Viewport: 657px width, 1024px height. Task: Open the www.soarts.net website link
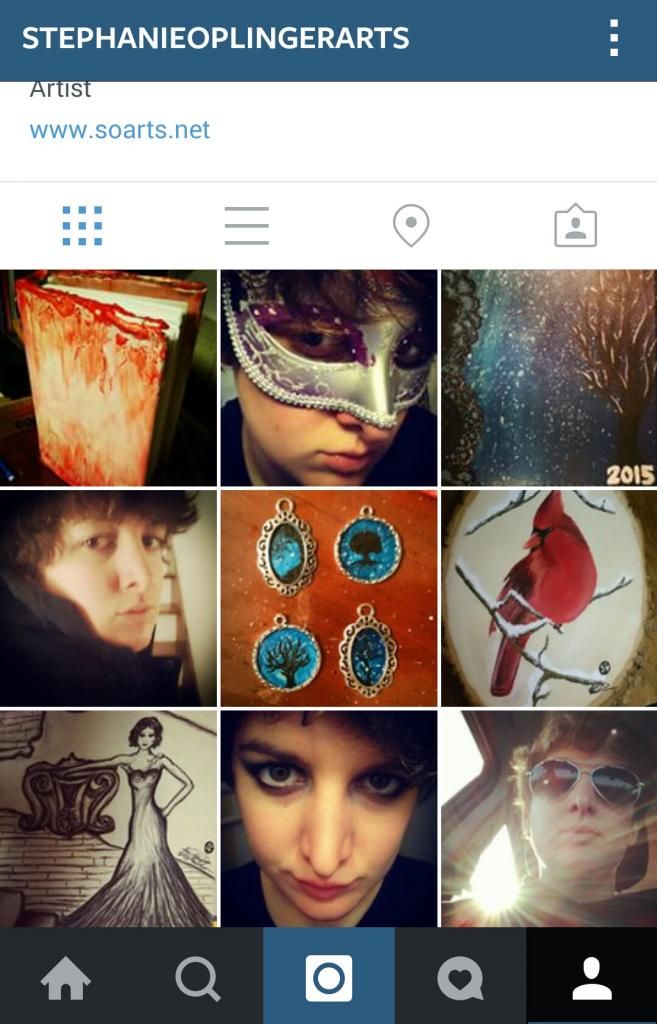[x=120, y=130]
